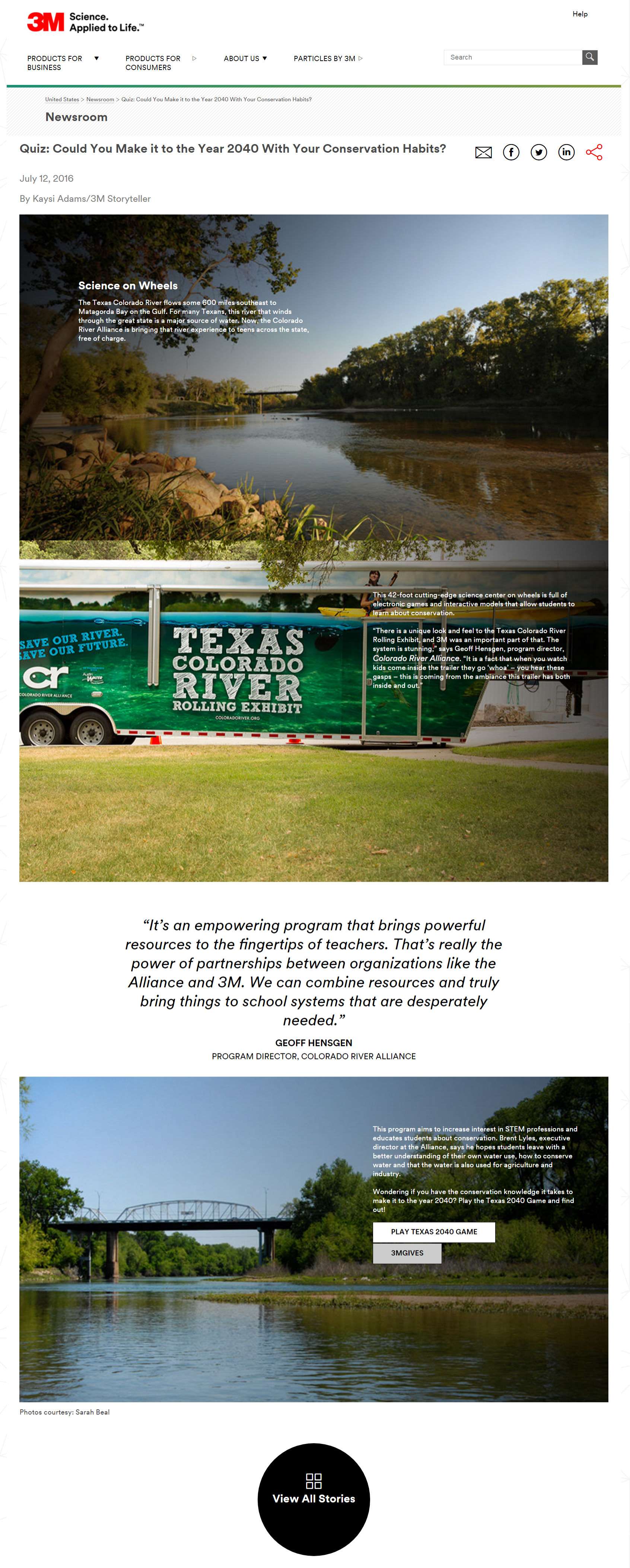The width and height of the screenshot is (630, 1568).
Task: Focus the Search input field
Action: 512,57
